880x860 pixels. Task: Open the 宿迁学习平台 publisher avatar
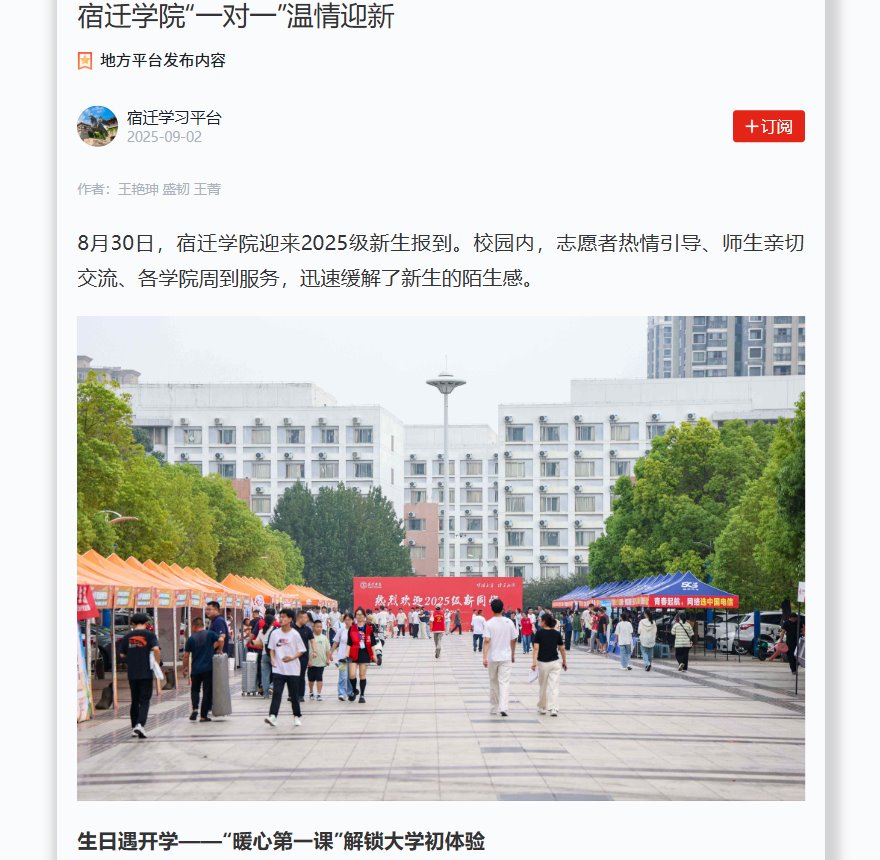tap(97, 126)
